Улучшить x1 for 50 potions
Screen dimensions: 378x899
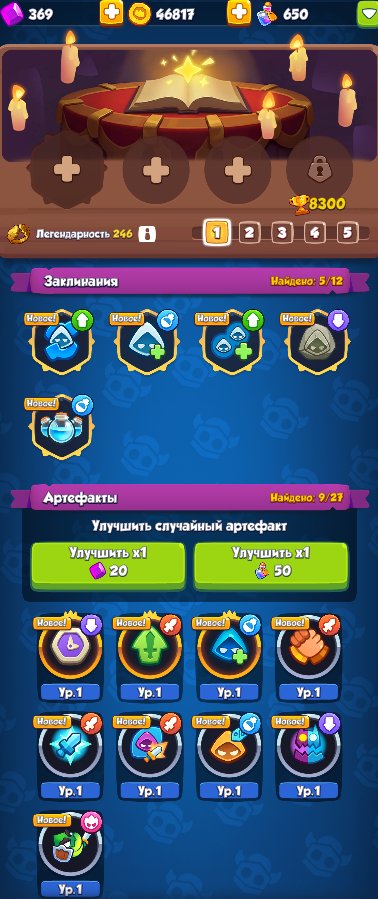(x=271, y=565)
